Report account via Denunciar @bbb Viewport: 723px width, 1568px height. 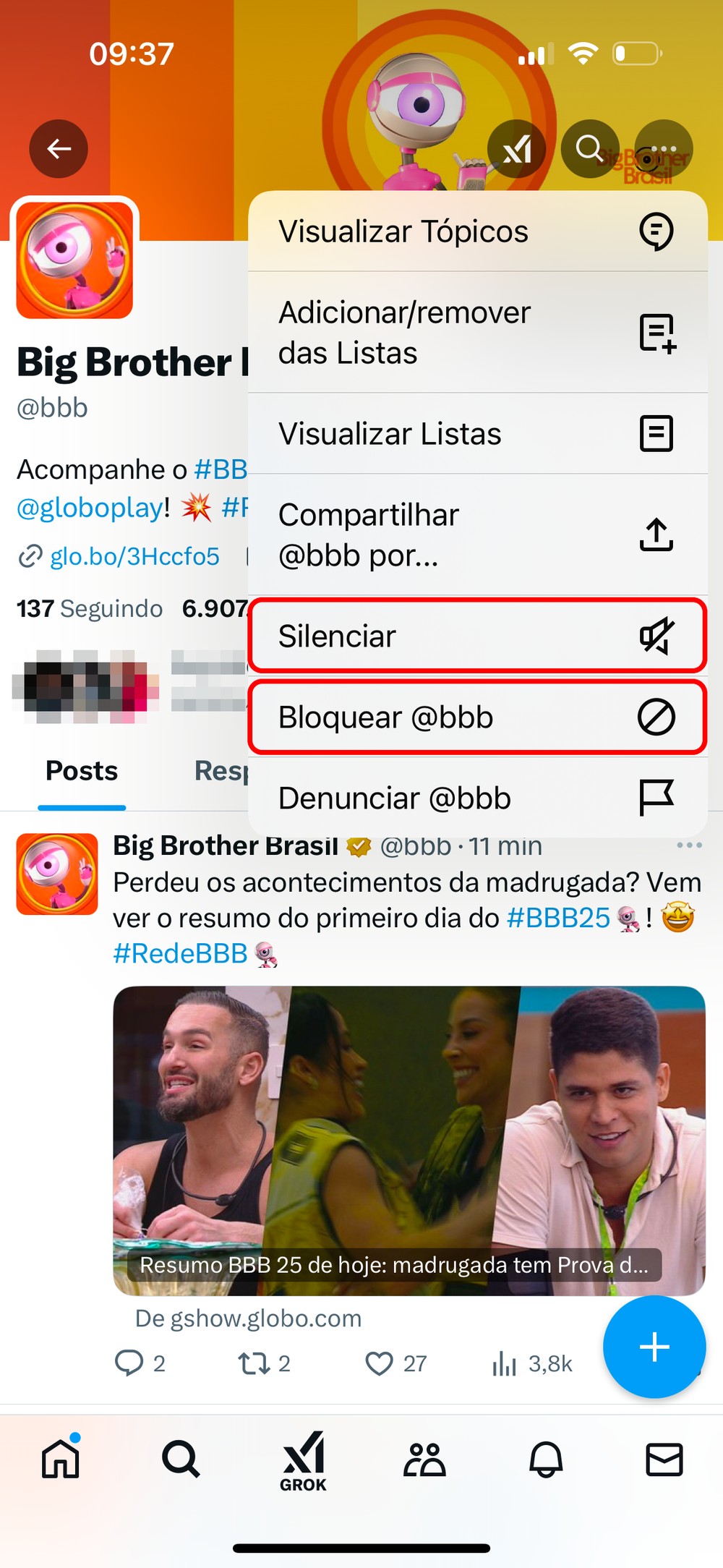pyautogui.click(x=477, y=798)
